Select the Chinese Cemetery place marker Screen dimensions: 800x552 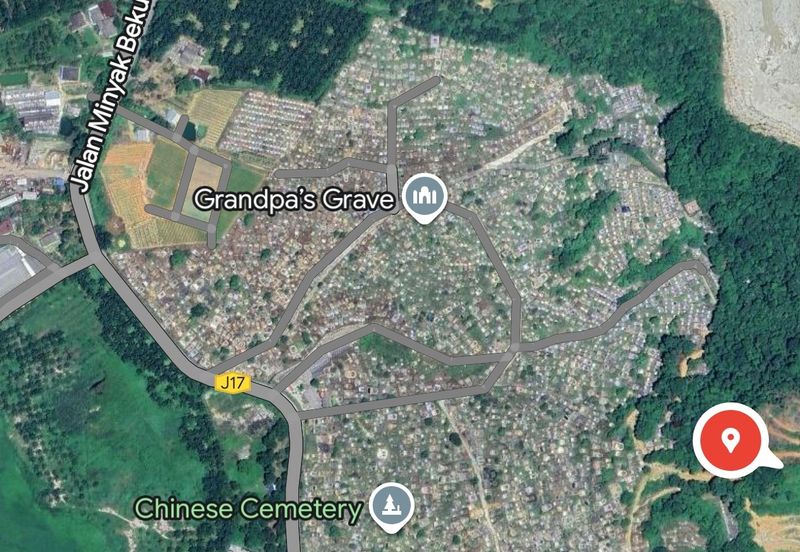(392, 507)
